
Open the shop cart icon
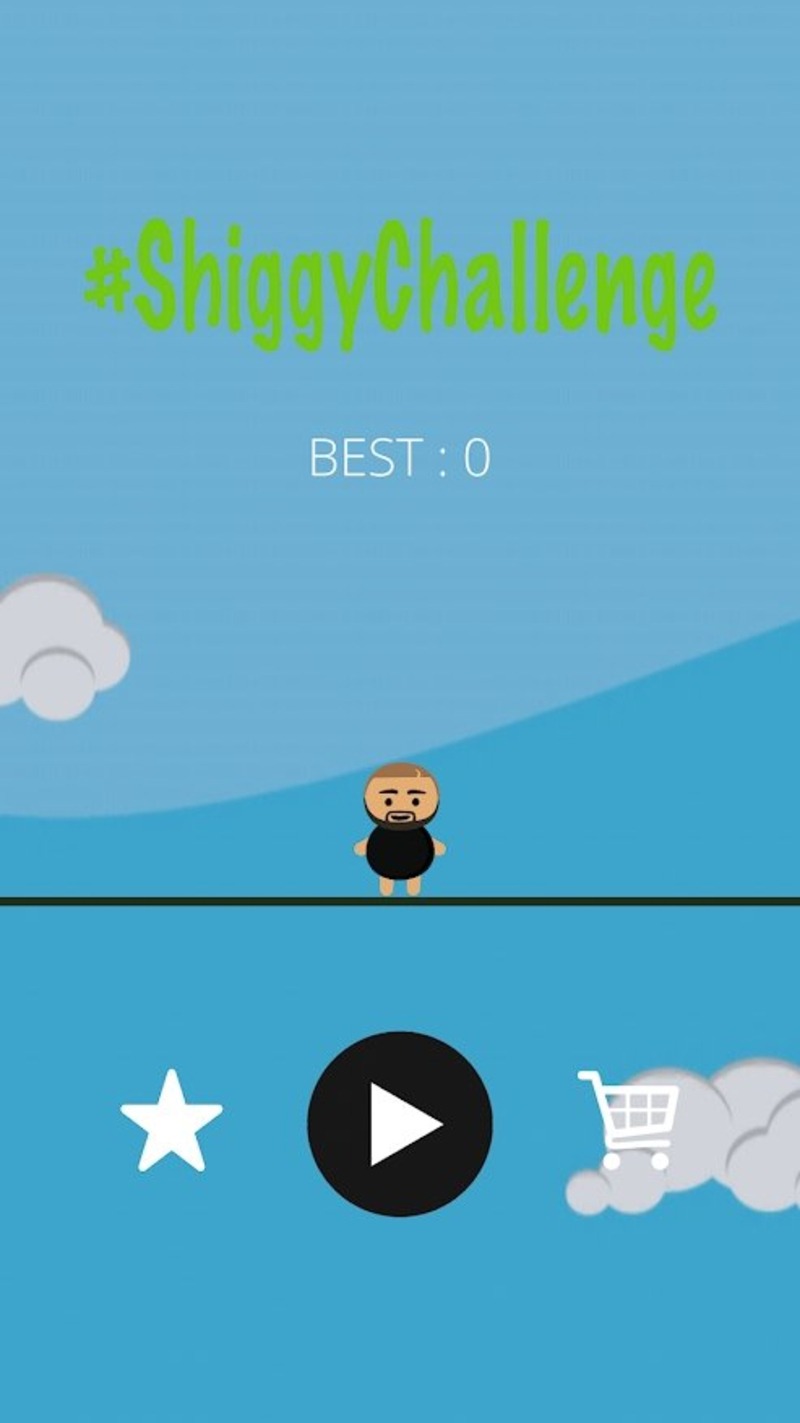630,1120
